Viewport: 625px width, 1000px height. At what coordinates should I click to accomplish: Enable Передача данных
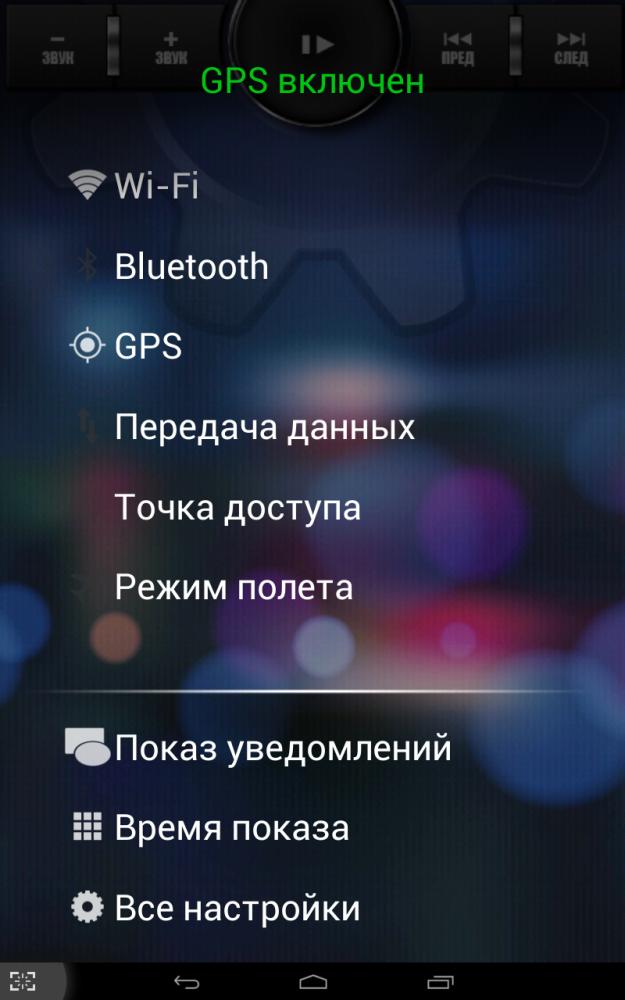pos(244,427)
